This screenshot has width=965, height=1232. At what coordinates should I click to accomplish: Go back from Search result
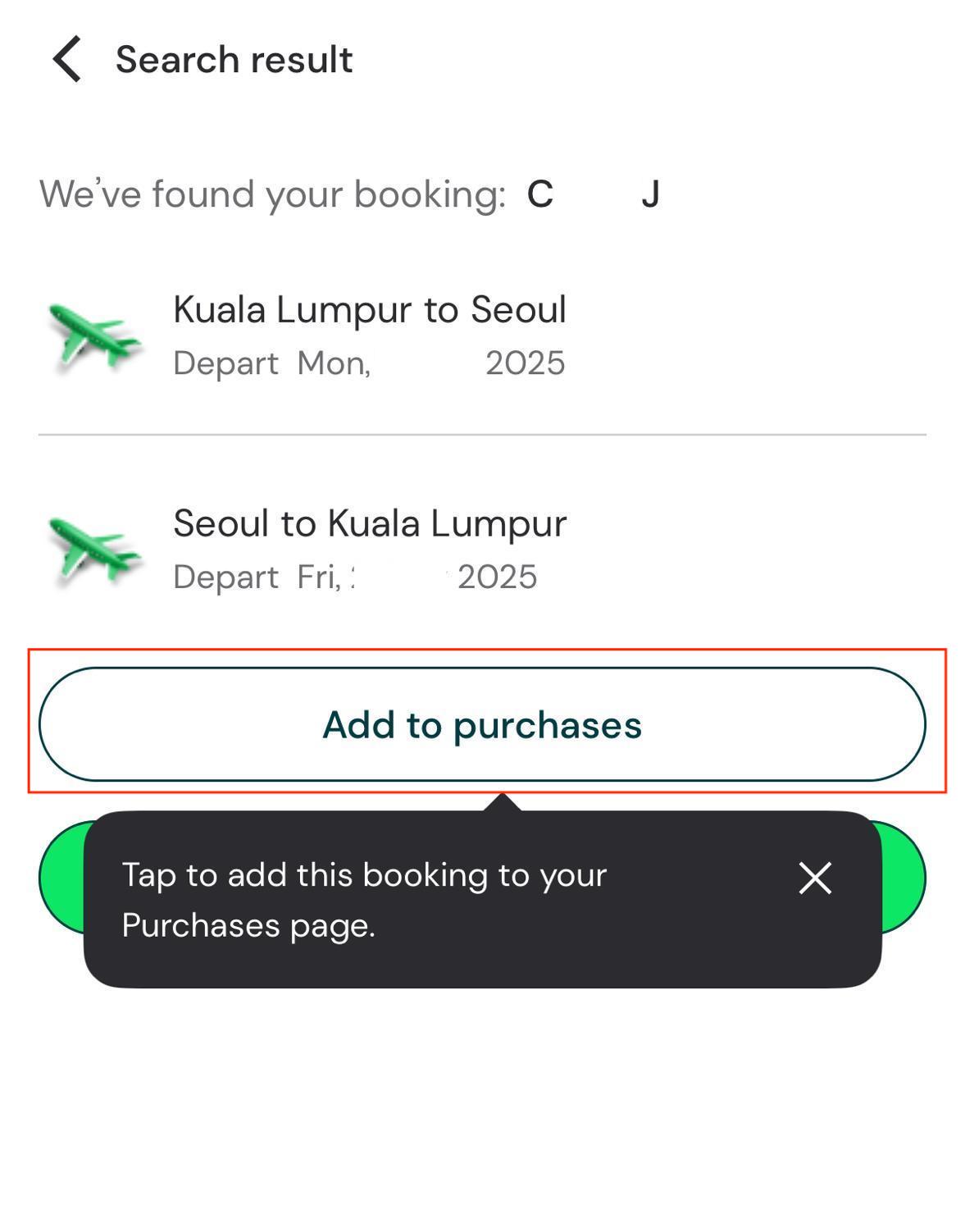pyautogui.click(x=67, y=59)
